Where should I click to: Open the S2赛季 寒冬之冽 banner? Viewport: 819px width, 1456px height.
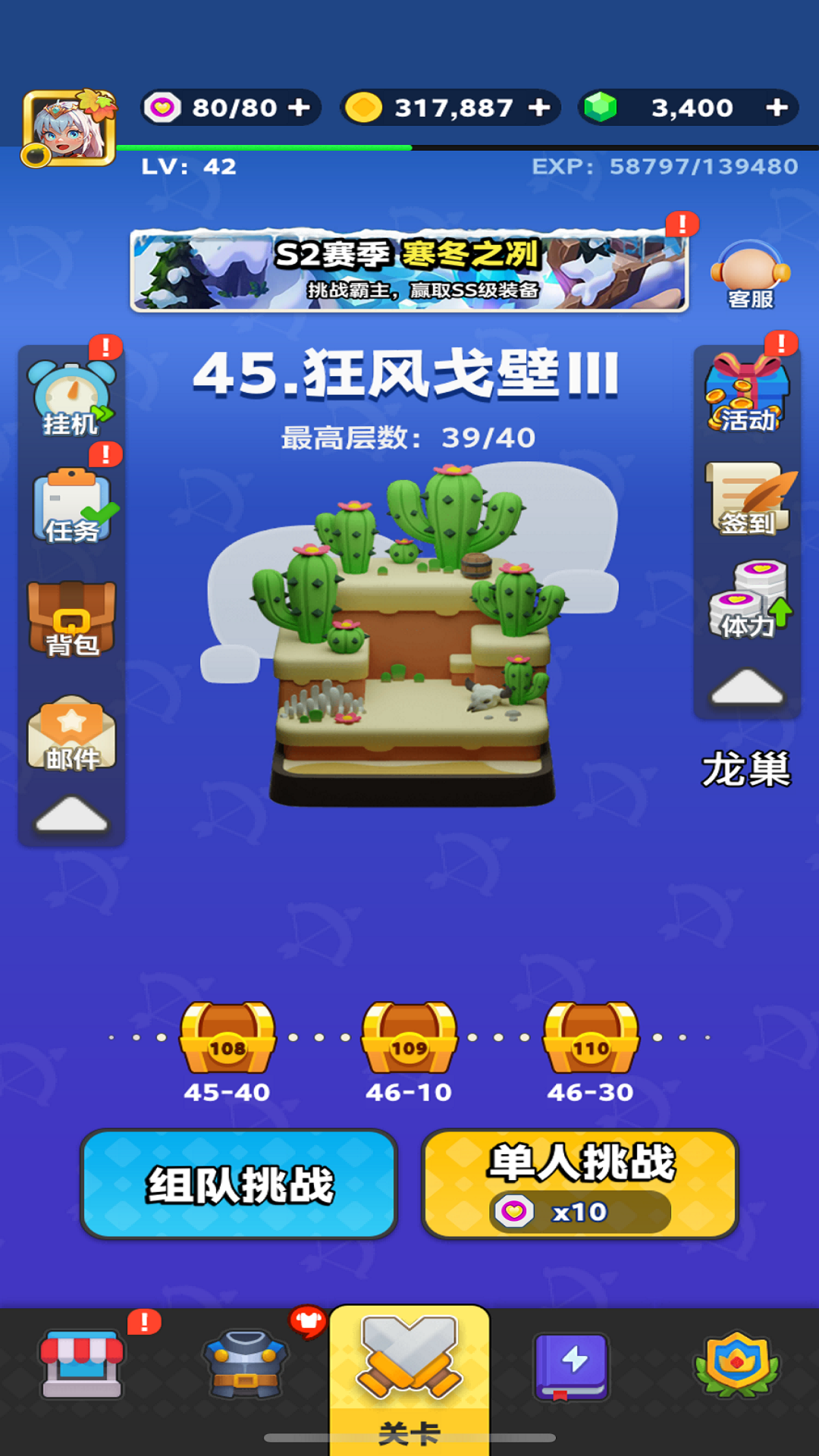point(409,271)
